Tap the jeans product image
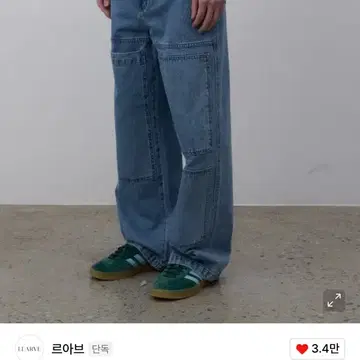This screenshot has height=360, width=360. 180,161
